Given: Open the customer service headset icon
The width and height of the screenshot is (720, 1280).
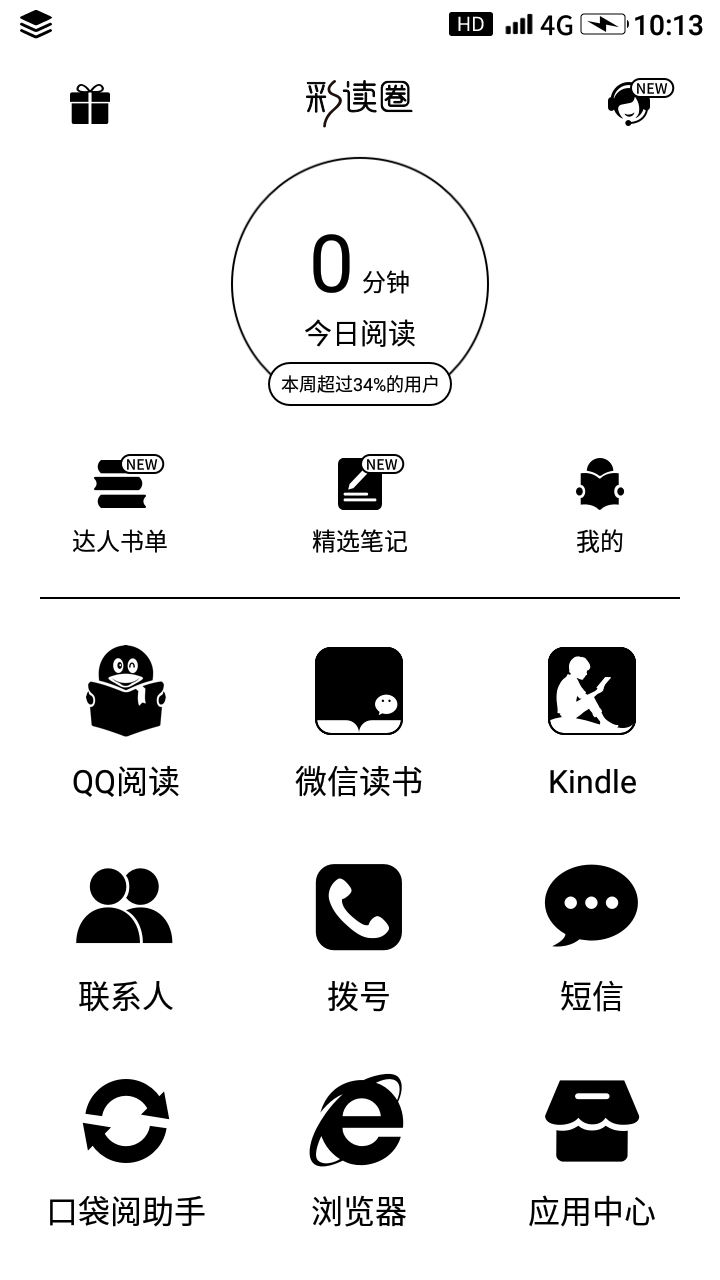Looking at the screenshot, I should point(639,102).
